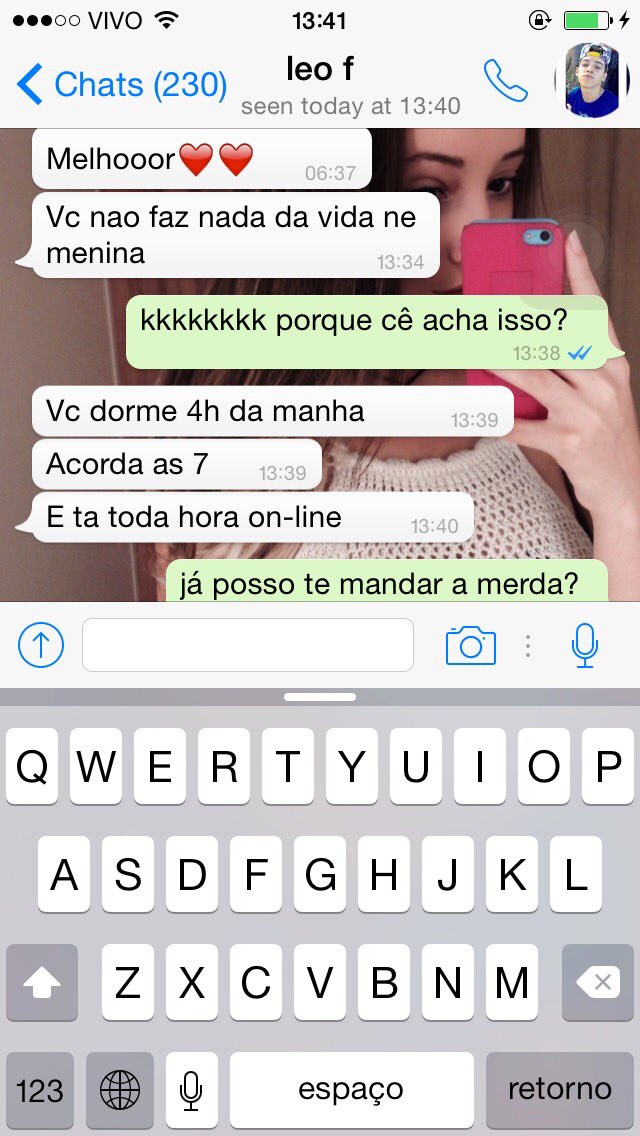The height and width of the screenshot is (1136, 640).
Task: Tap the upload attachment arrow icon
Action: click(x=41, y=644)
